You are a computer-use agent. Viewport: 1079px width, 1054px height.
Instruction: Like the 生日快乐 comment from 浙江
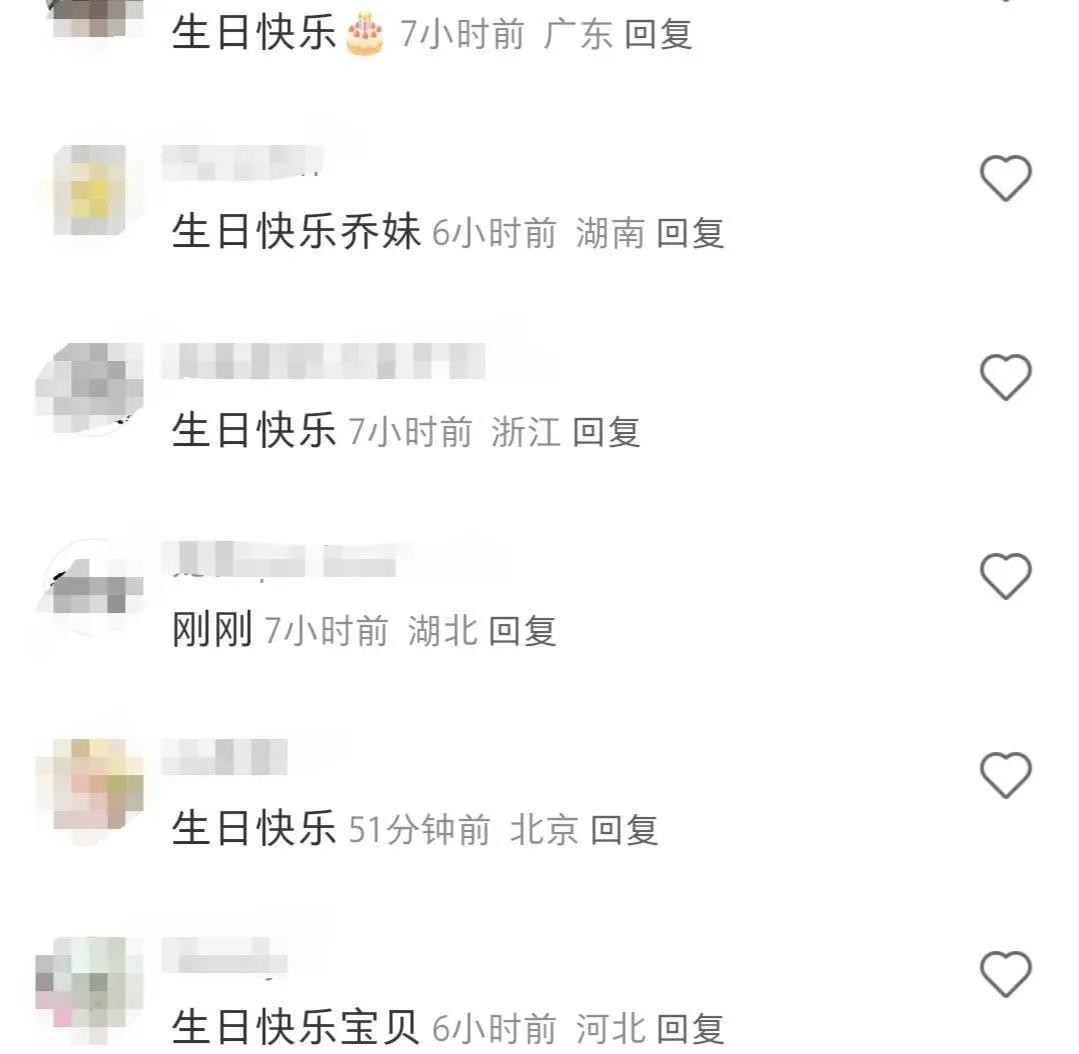click(x=1005, y=378)
